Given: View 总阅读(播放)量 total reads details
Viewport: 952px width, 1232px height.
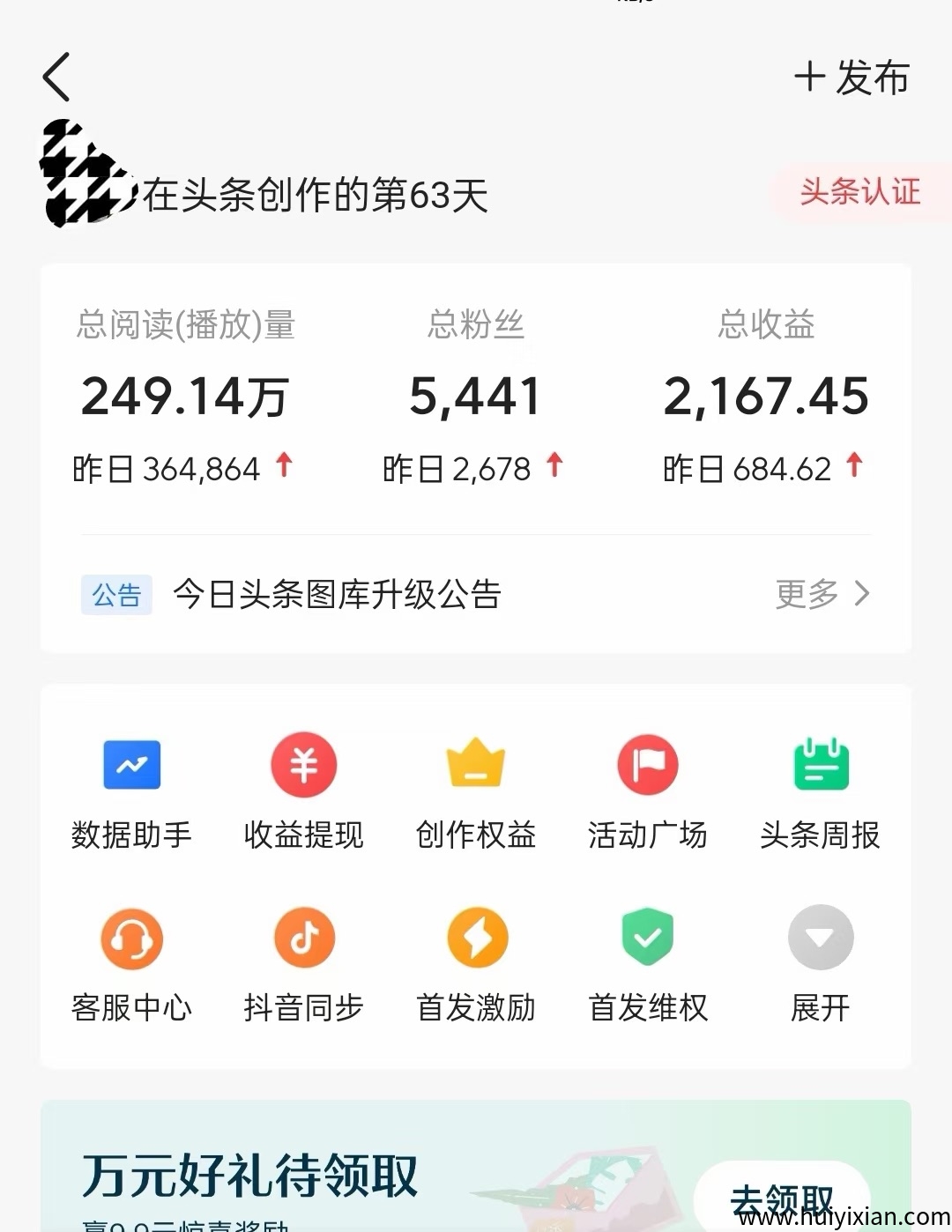Looking at the screenshot, I should 185,395.
